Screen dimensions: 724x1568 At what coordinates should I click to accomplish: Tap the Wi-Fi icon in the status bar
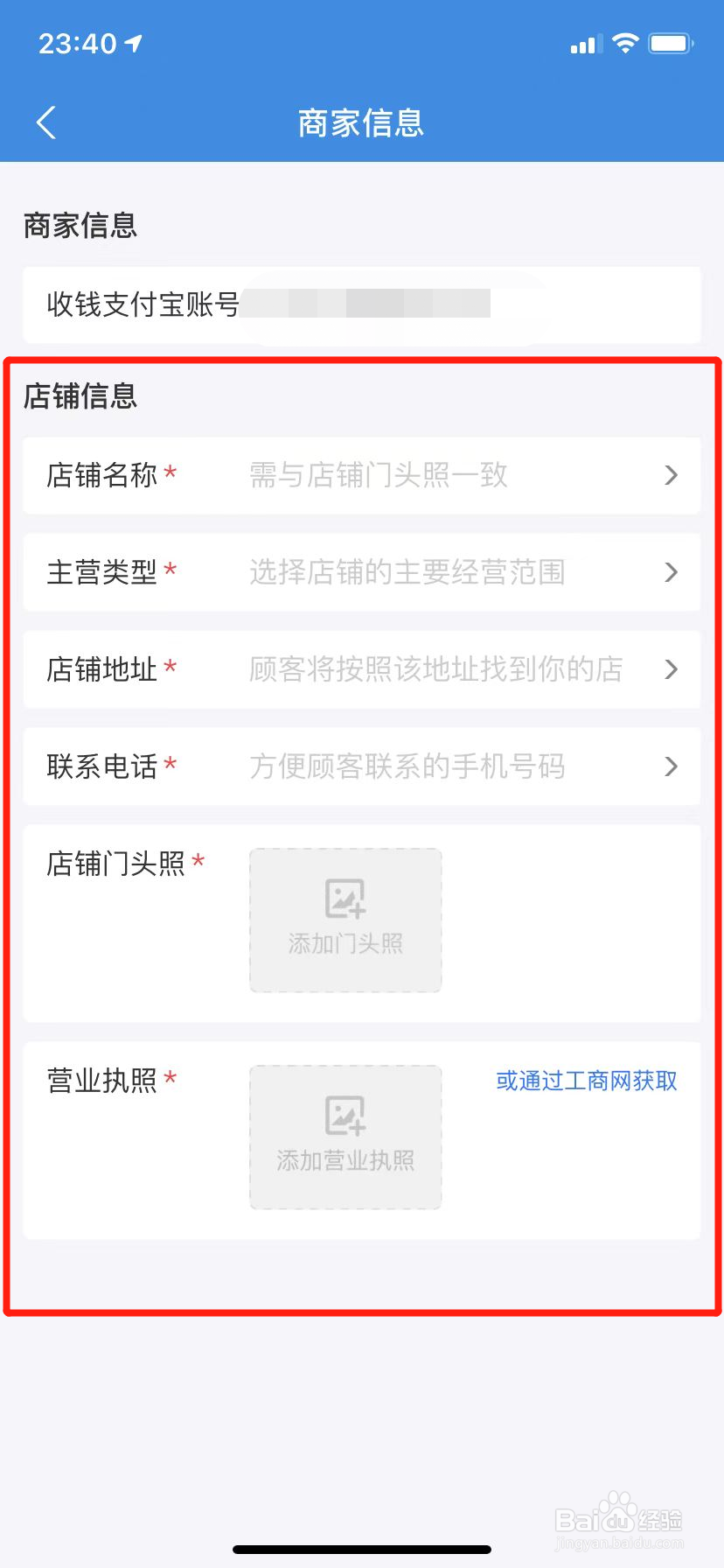pyautogui.click(x=626, y=42)
